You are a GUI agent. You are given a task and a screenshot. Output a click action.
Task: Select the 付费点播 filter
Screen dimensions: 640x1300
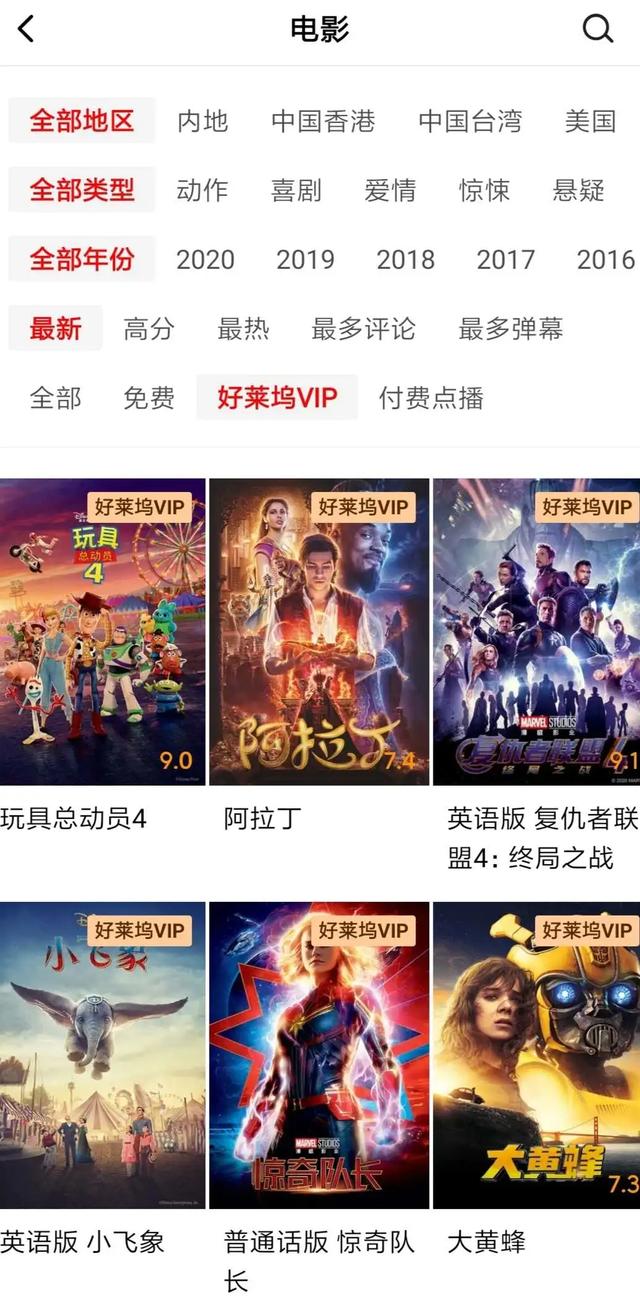click(x=431, y=398)
